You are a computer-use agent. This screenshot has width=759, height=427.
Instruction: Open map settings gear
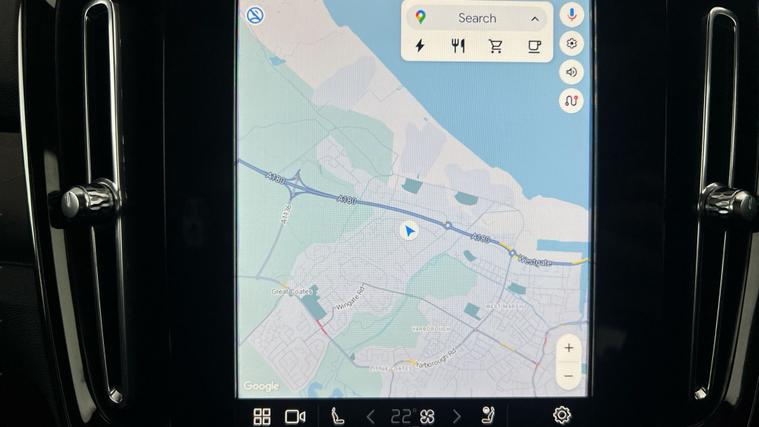(x=571, y=43)
